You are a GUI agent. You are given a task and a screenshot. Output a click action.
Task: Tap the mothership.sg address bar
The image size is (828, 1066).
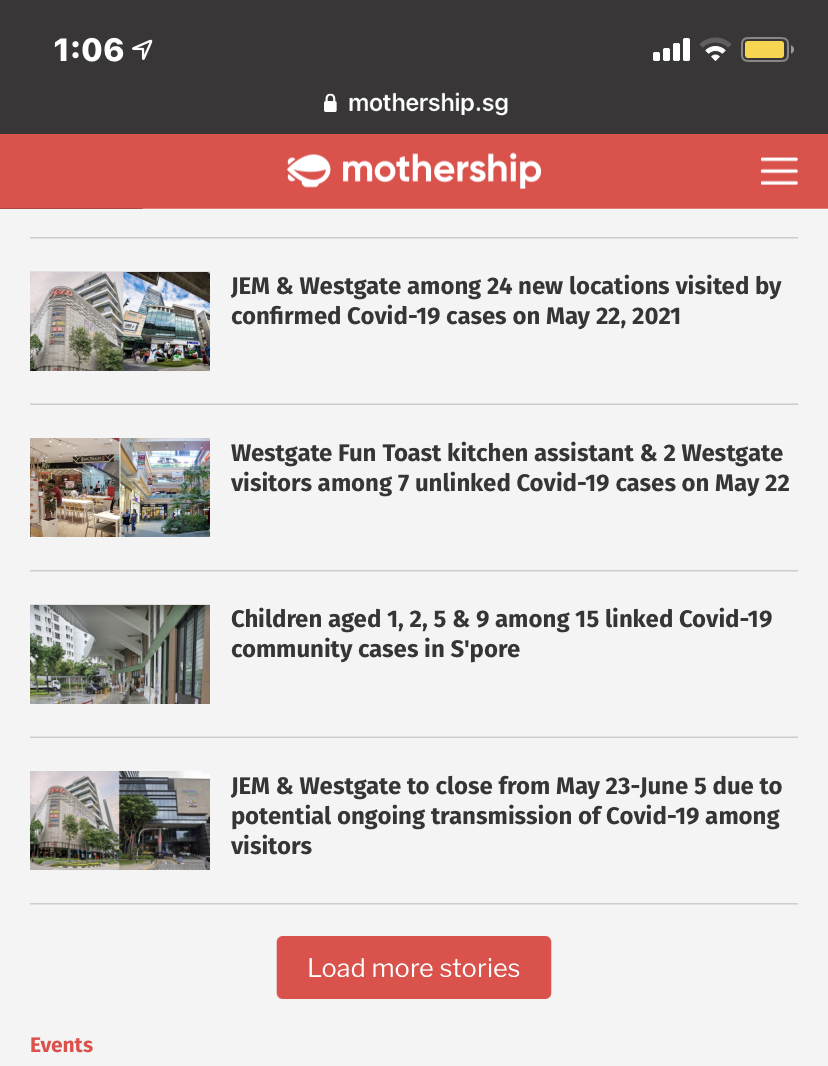[416, 103]
